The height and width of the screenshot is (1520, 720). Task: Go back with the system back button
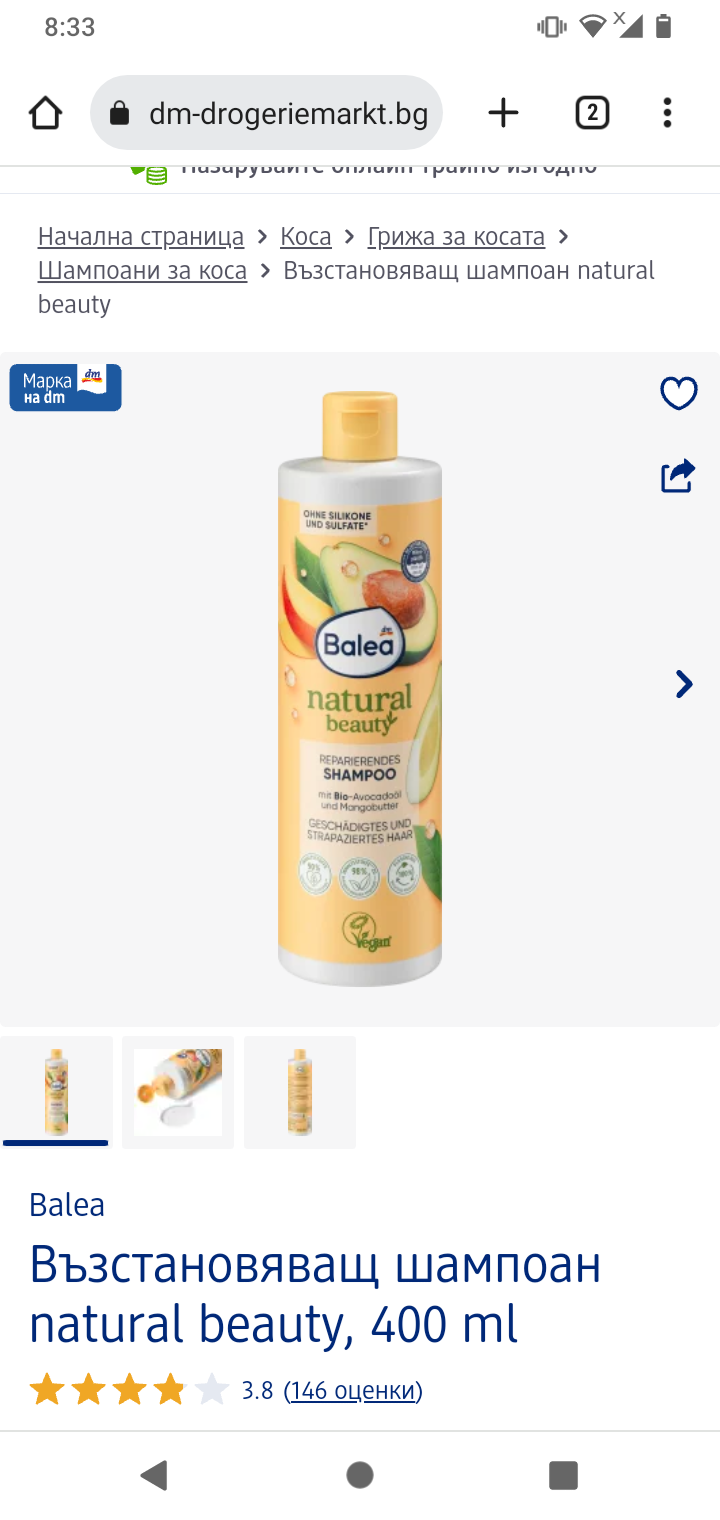(x=154, y=1475)
